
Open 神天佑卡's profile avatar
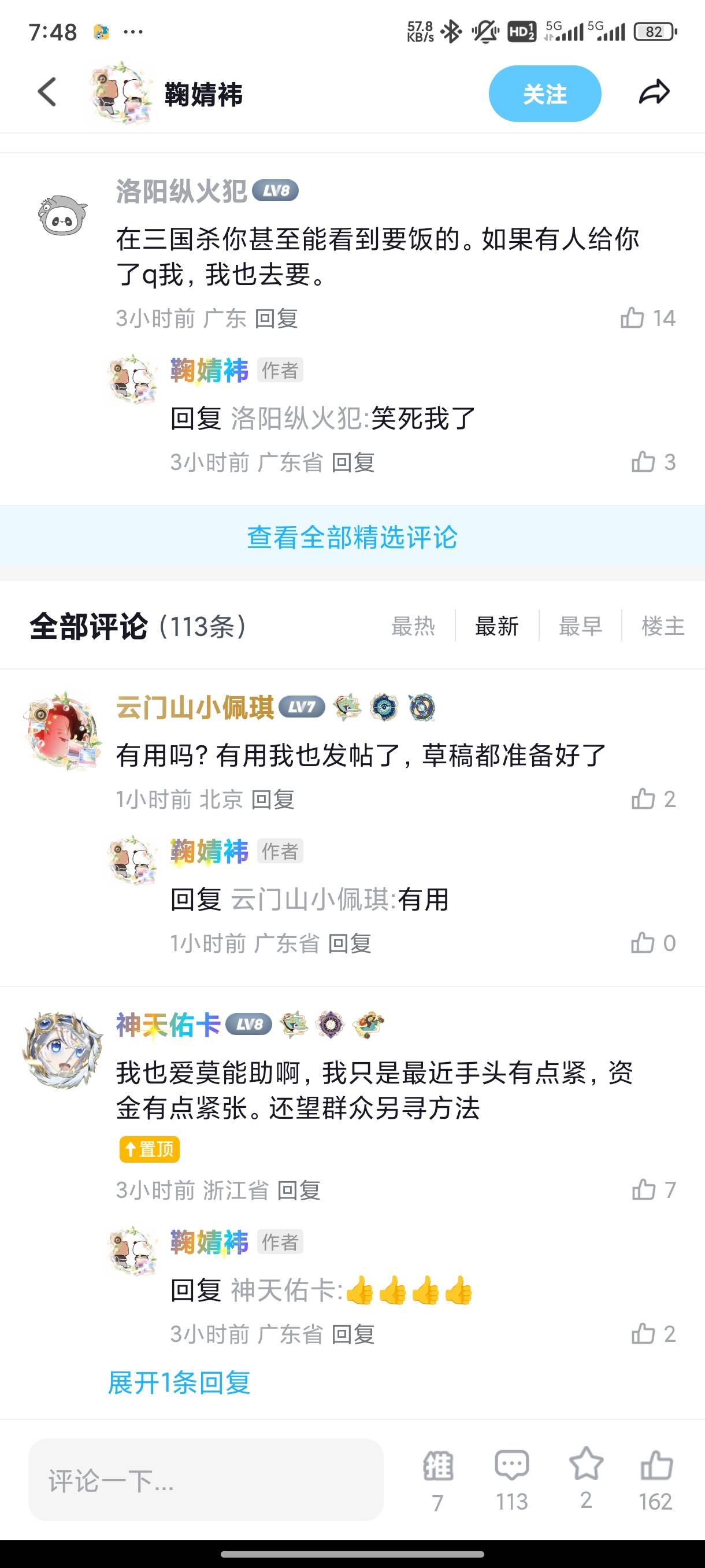[x=62, y=1050]
